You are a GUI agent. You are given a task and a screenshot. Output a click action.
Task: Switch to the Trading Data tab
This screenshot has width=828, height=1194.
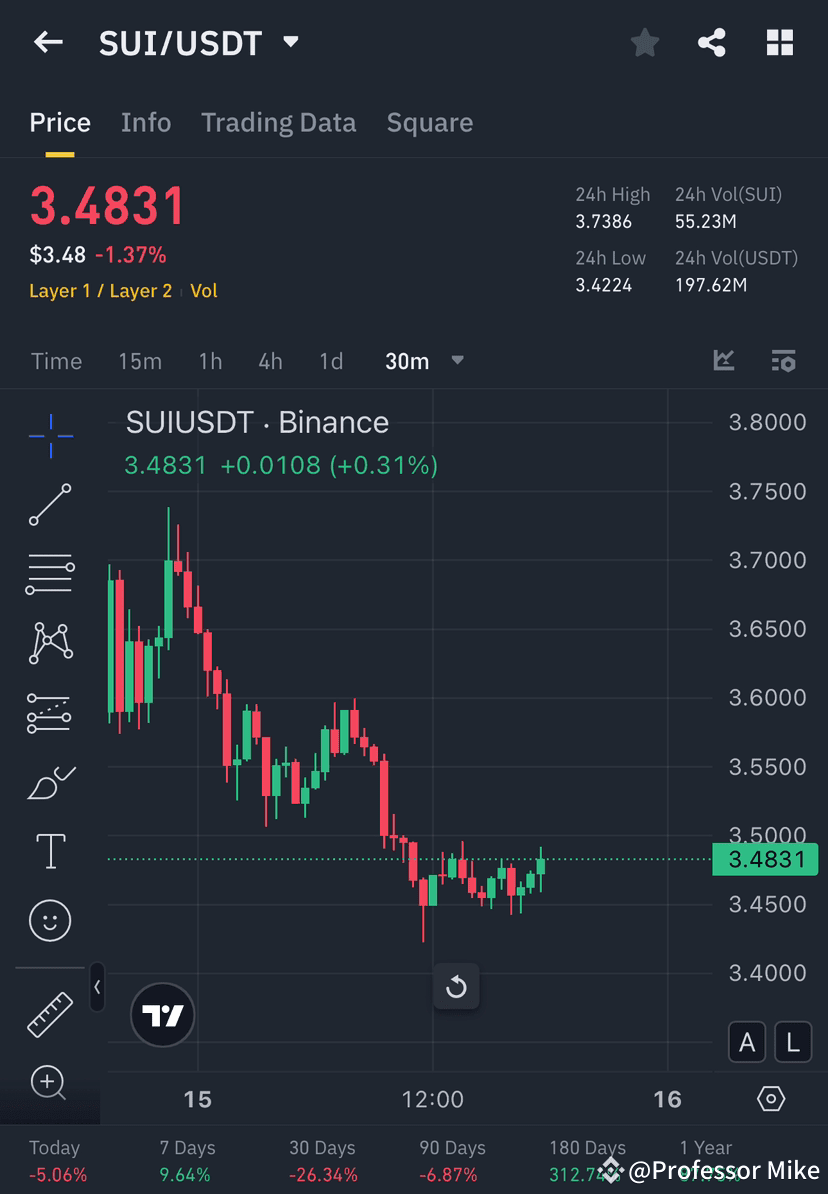[279, 122]
